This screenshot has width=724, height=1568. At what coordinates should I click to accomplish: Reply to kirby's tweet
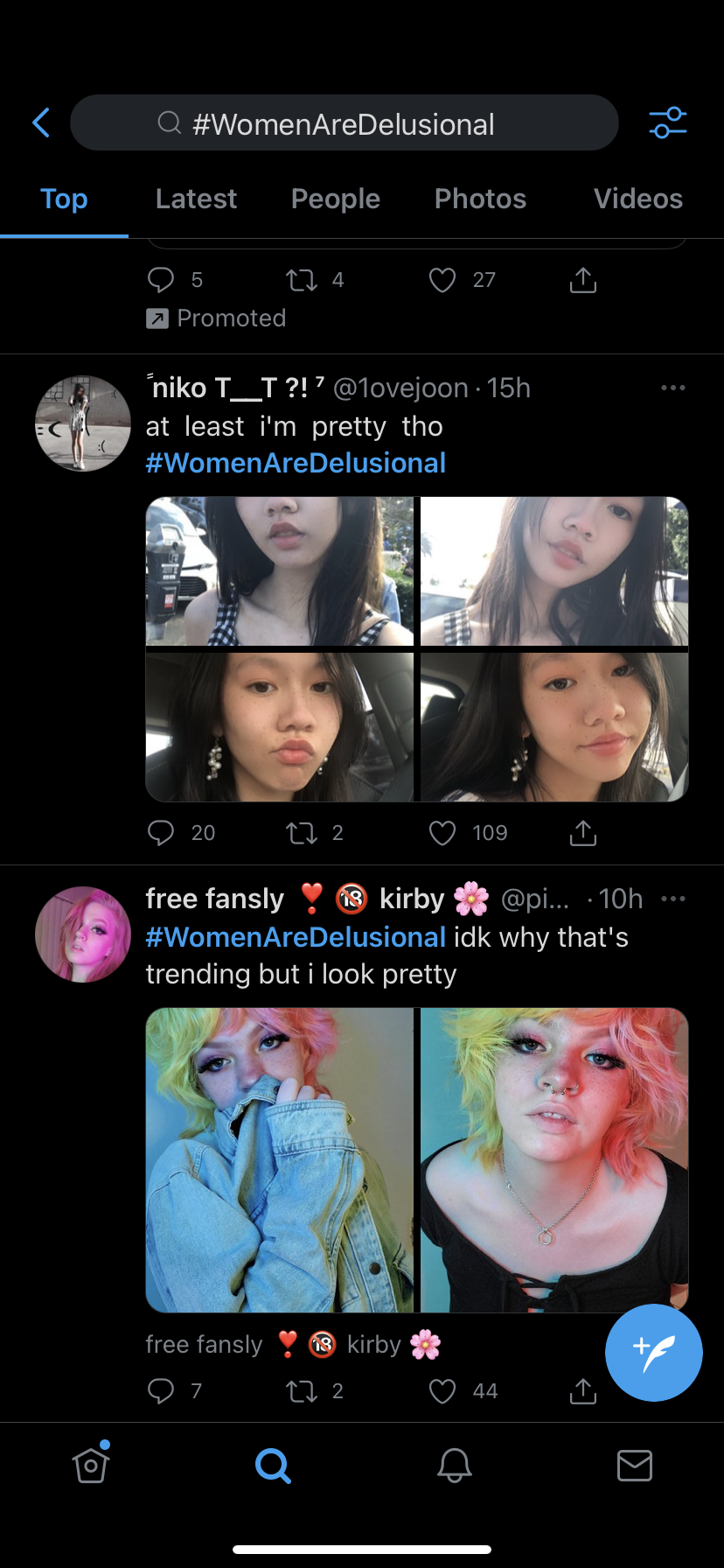point(161,1390)
